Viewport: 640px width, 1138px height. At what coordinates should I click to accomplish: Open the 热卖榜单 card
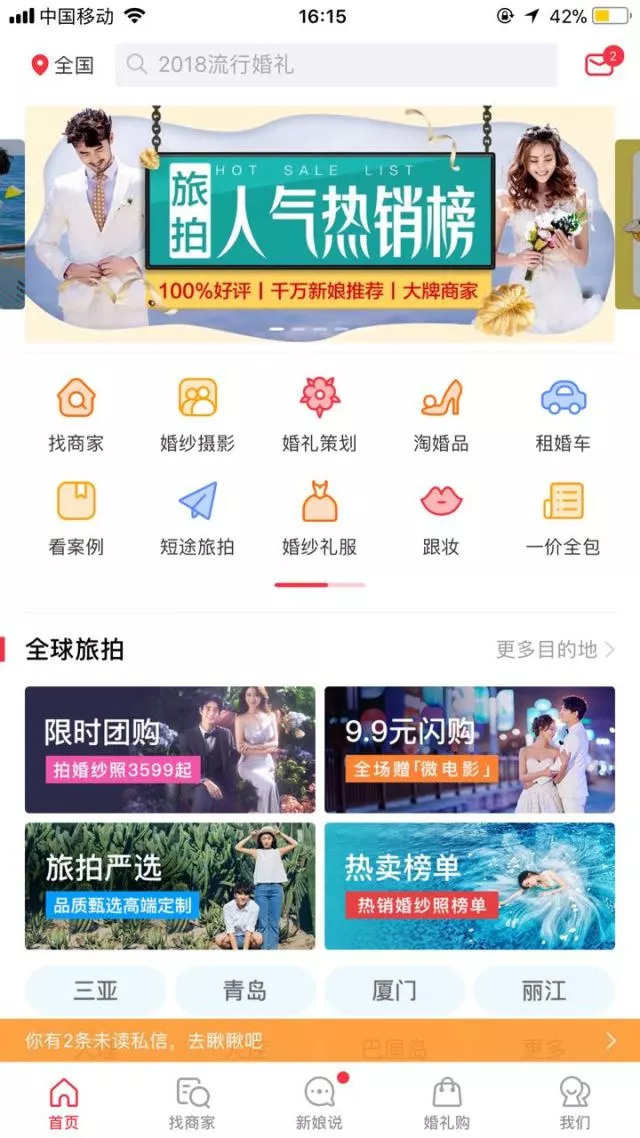(x=469, y=885)
